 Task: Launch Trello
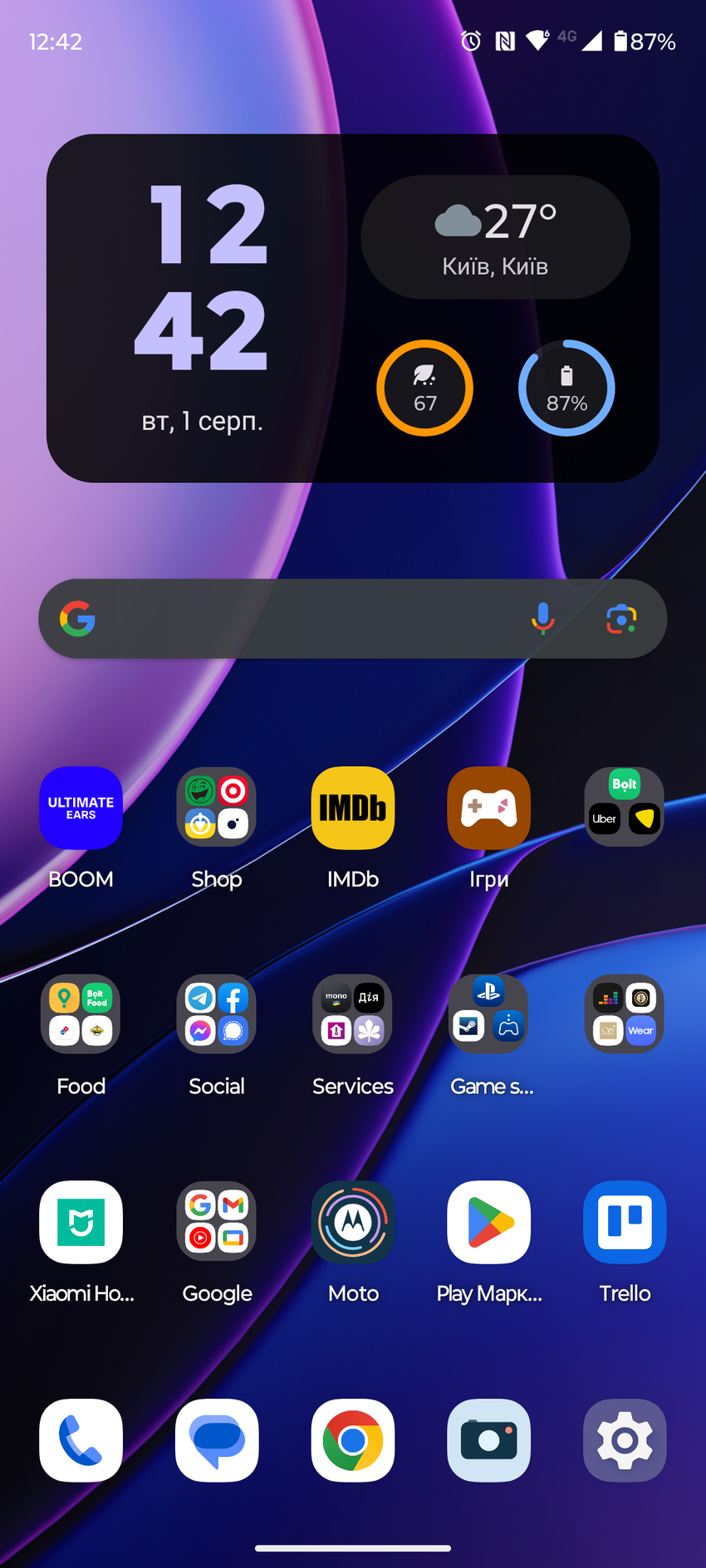pyautogui.click(x=625, y=1222)
